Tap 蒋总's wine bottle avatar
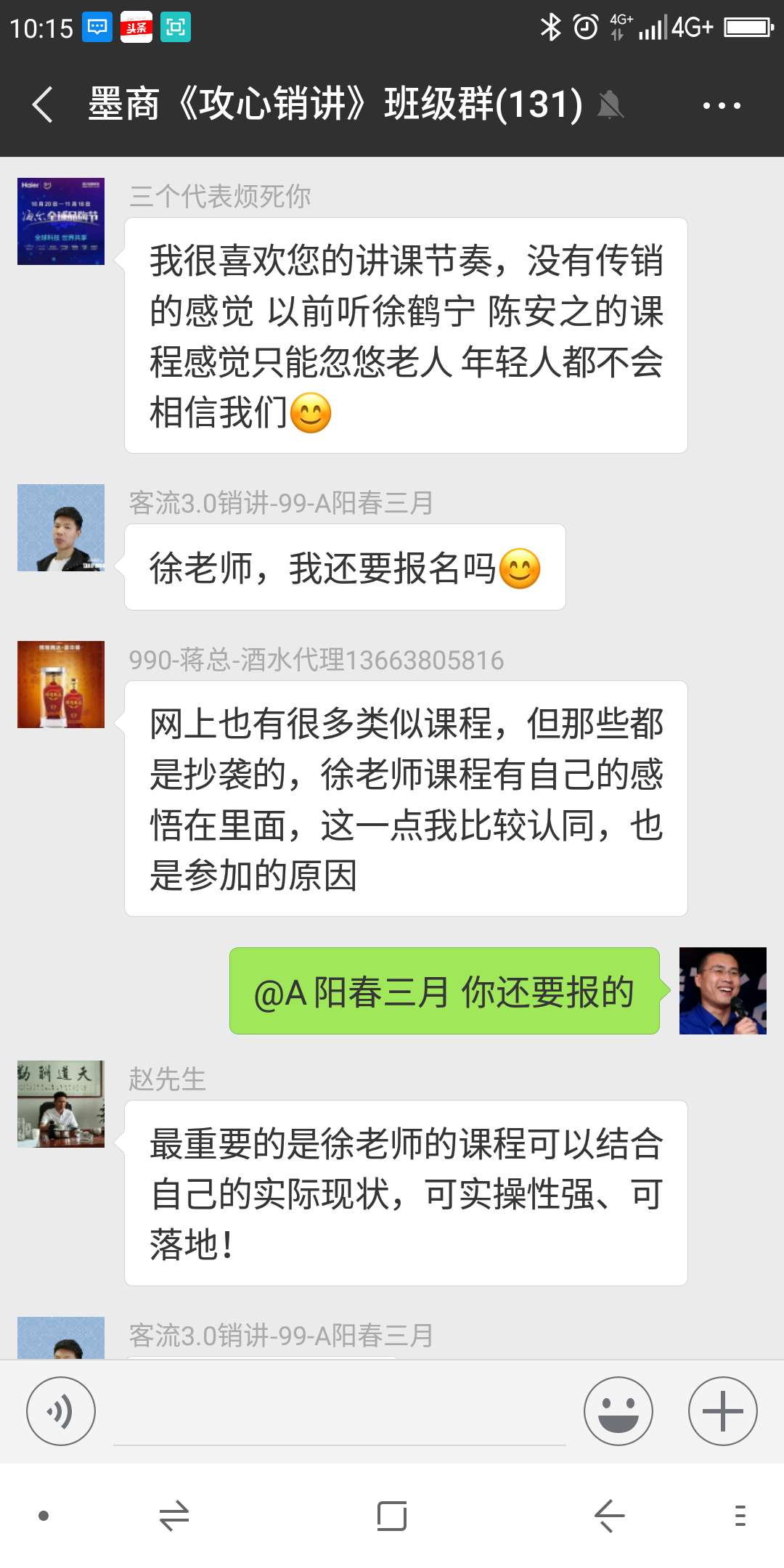The image size is (784, 1568). pyautogui.click(x=60, y=682)
